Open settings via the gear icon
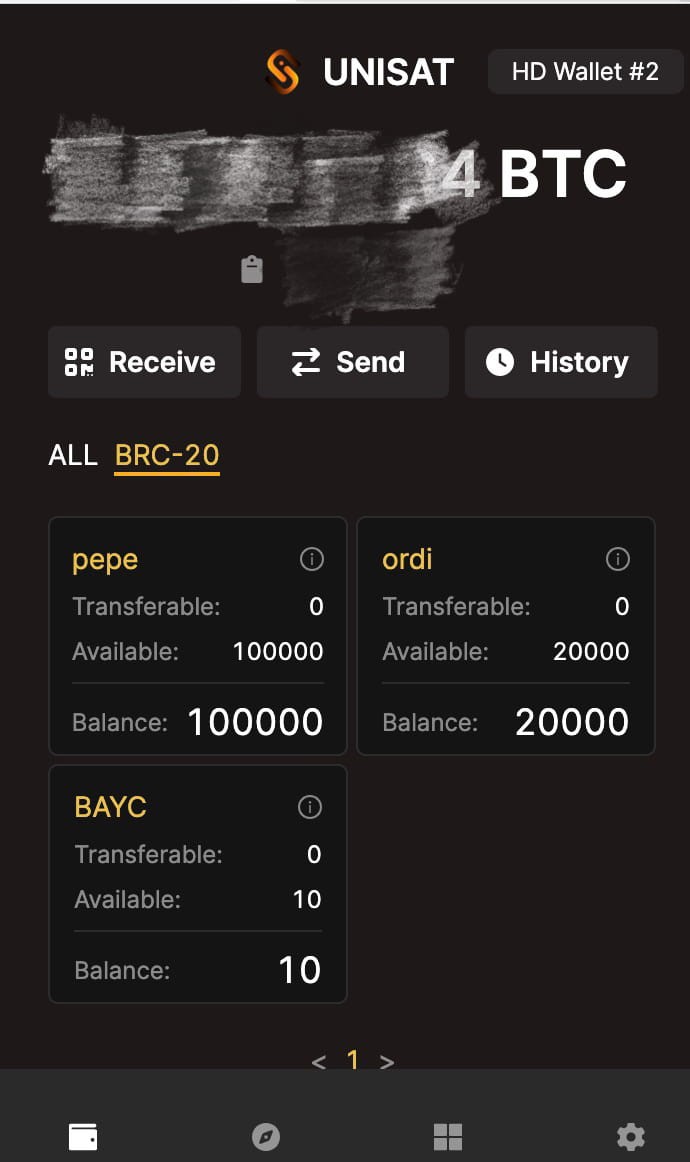The image size is (690, 1162). [x=630, y=1136]
